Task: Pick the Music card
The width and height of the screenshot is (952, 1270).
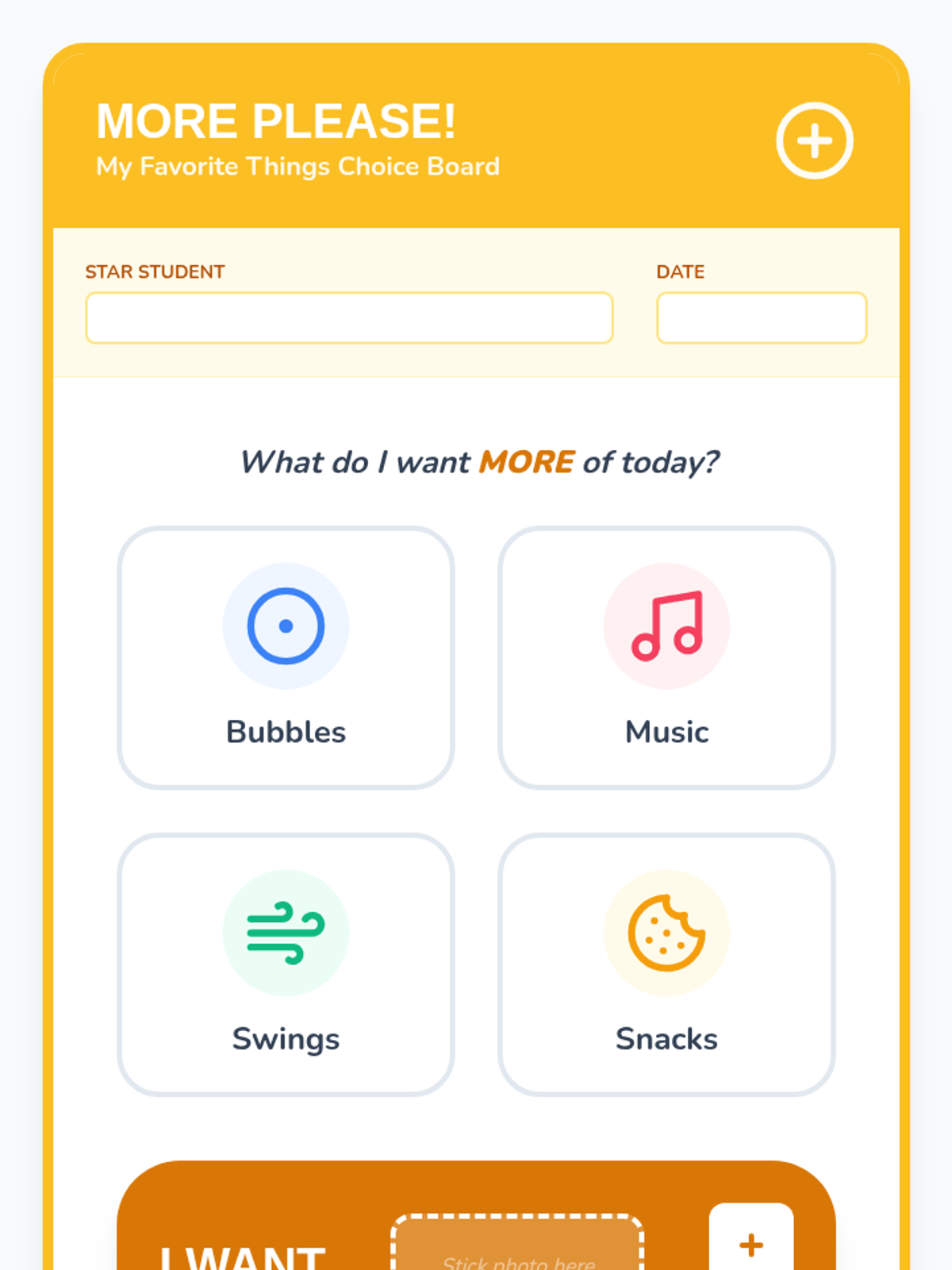Action: [x=666, y=657]
